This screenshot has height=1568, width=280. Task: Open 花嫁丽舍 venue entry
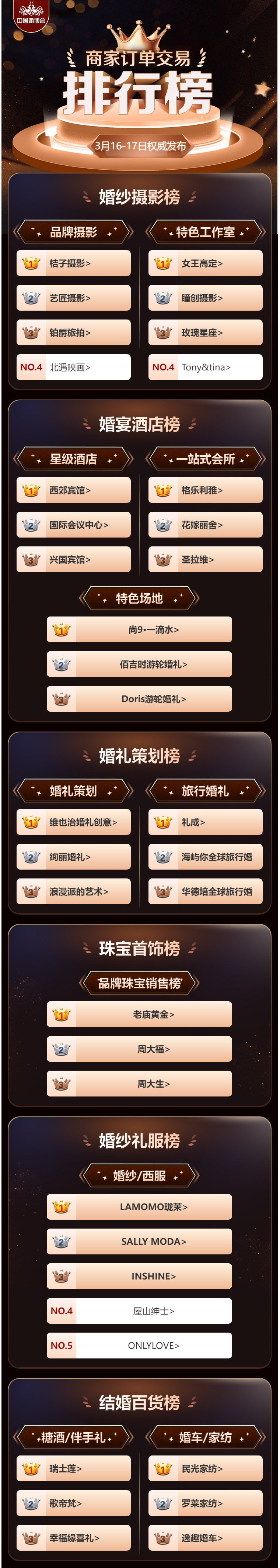(205, 525)
